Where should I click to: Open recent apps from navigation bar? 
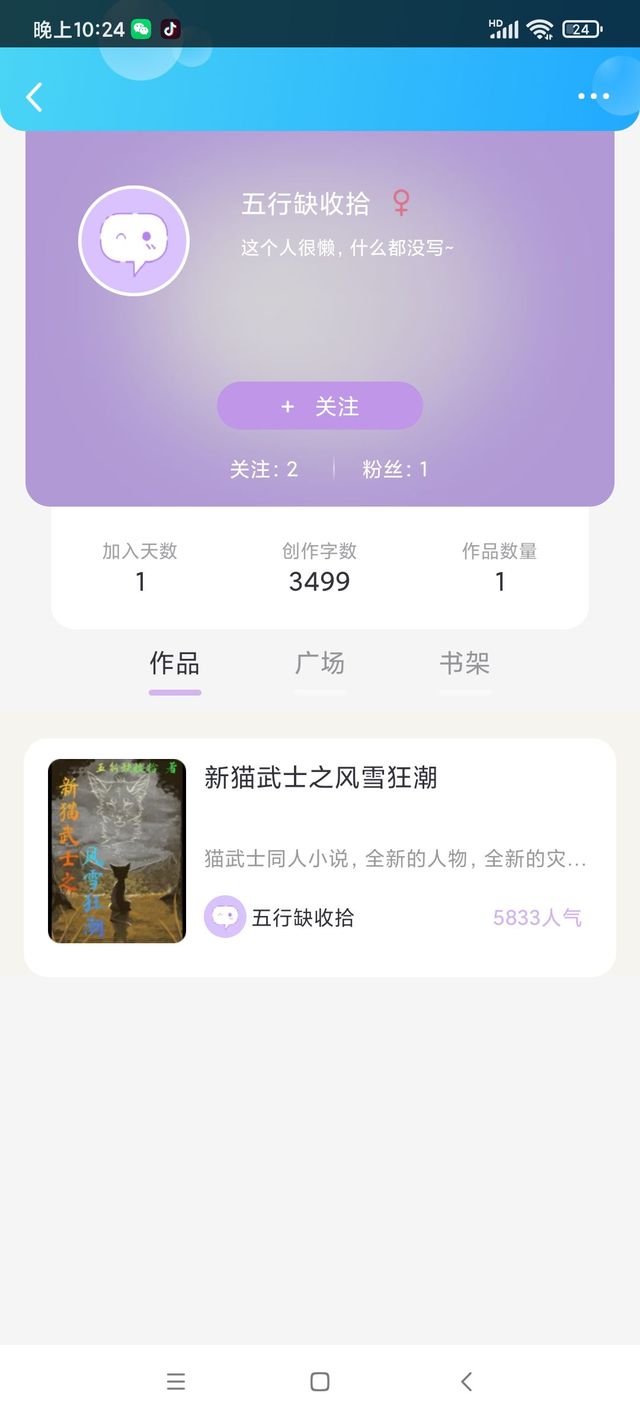tap(176, 1382)
